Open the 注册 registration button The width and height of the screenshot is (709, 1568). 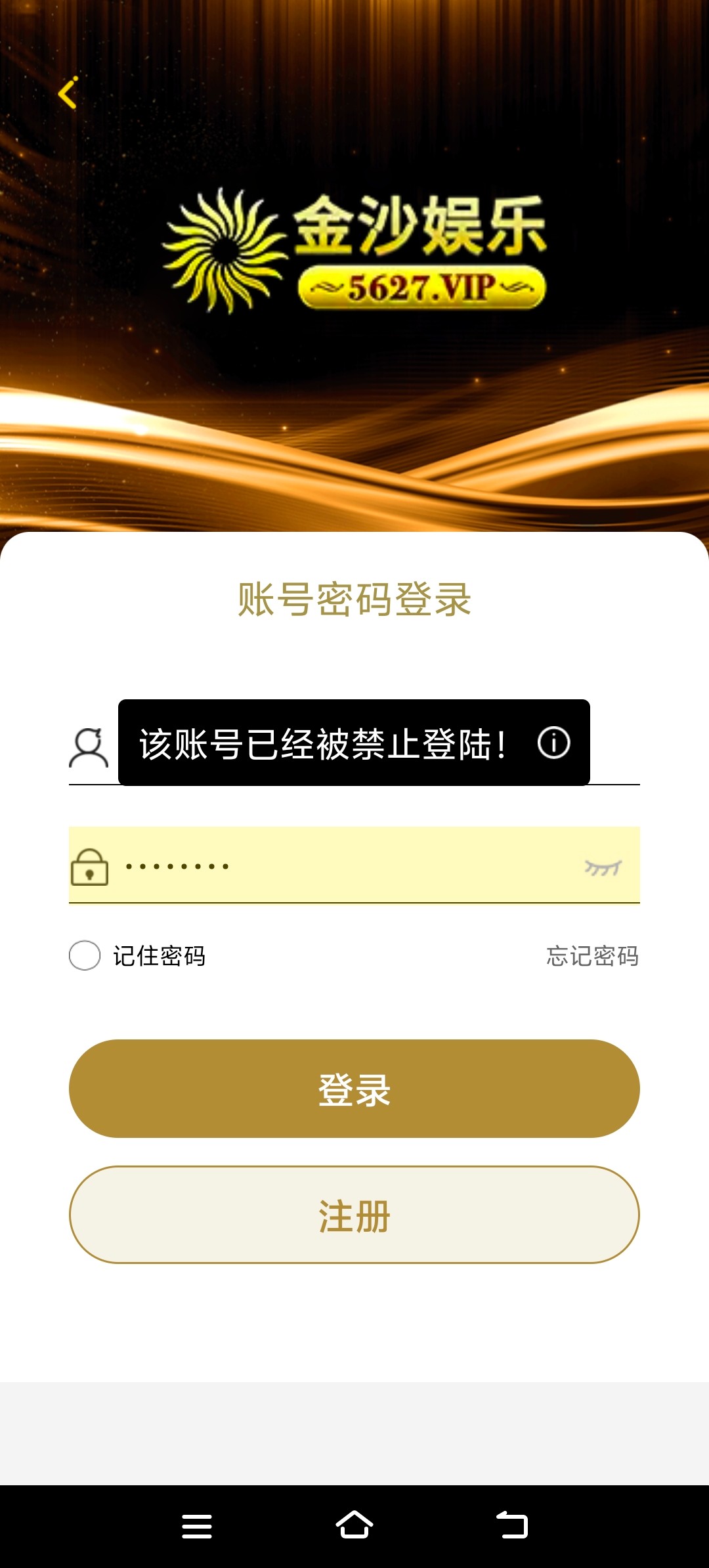tap(354, 1215)
